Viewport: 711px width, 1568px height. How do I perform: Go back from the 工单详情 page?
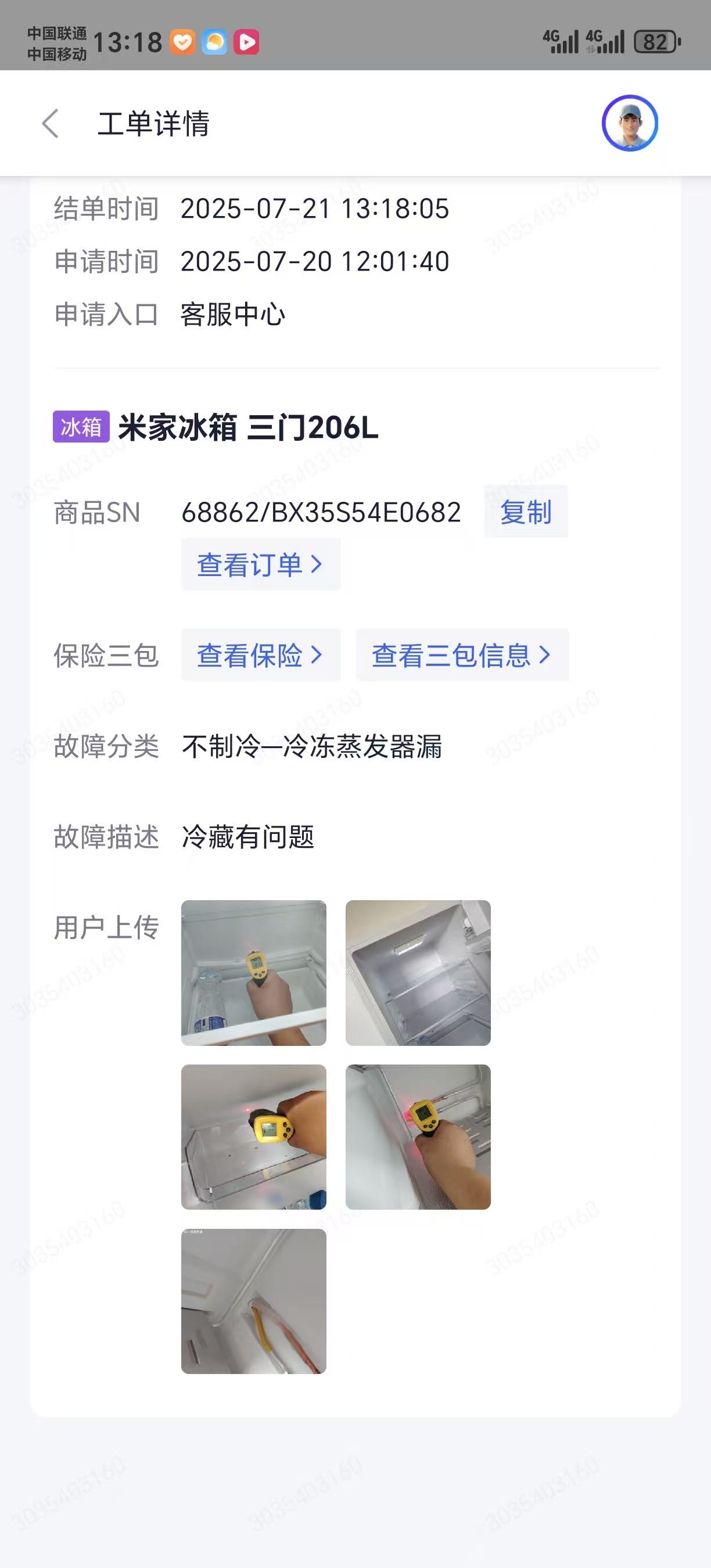click(x=51, y=124)
